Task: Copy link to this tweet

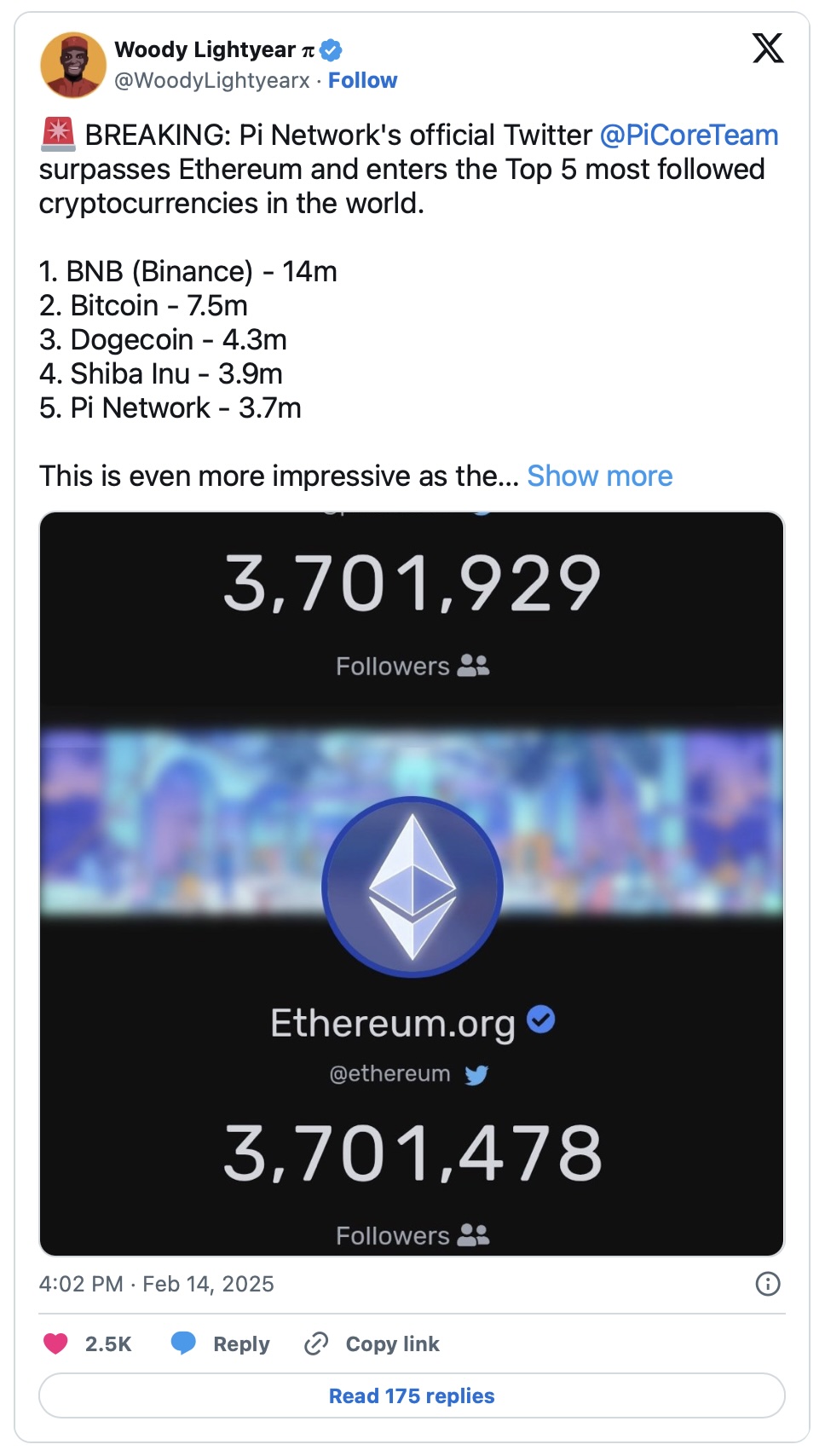Action: (372, 1343)
